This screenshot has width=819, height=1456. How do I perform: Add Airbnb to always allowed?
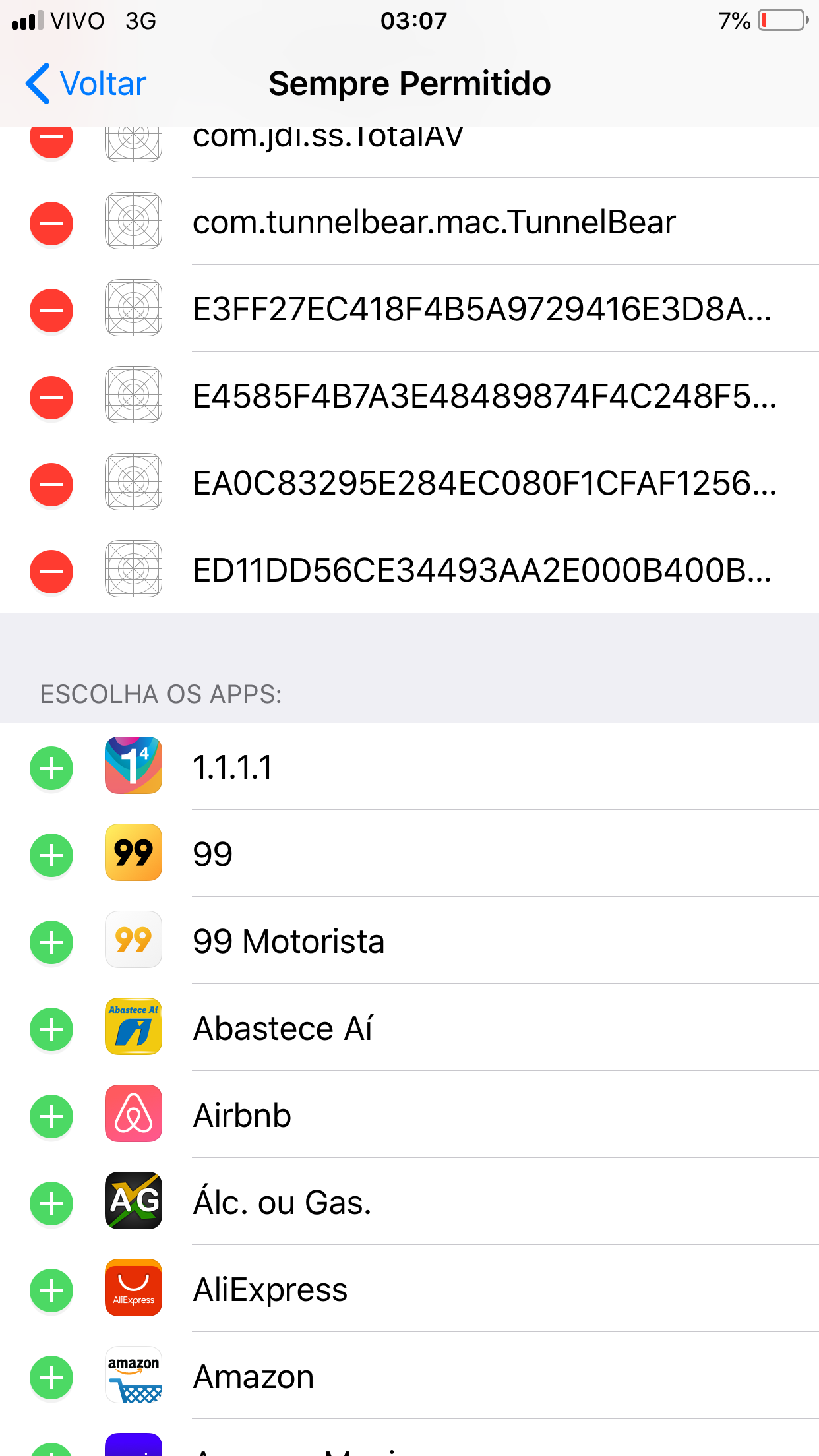[51, 1116]
